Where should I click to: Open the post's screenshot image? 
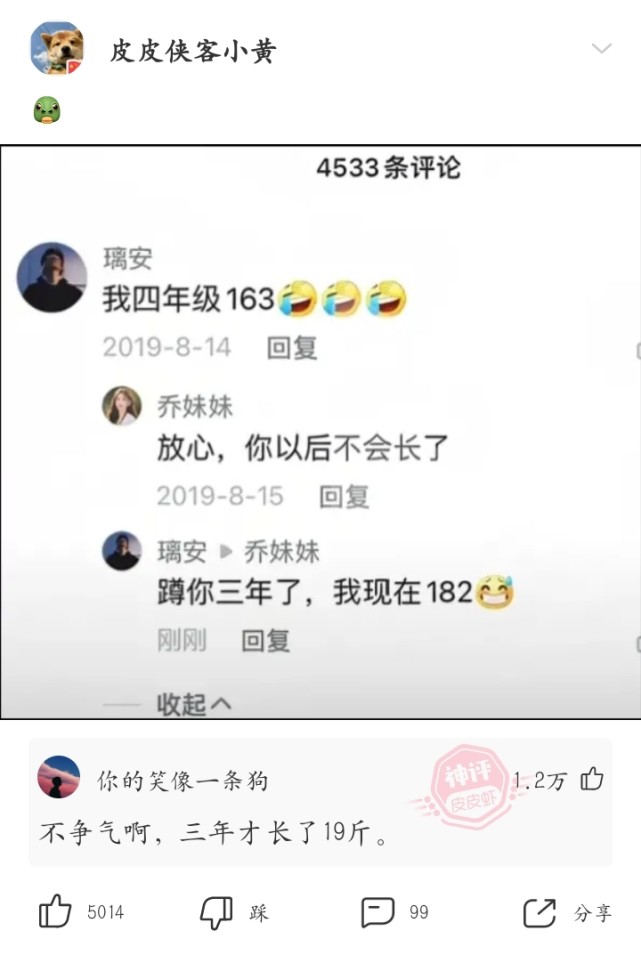click(x=320, y=432)
